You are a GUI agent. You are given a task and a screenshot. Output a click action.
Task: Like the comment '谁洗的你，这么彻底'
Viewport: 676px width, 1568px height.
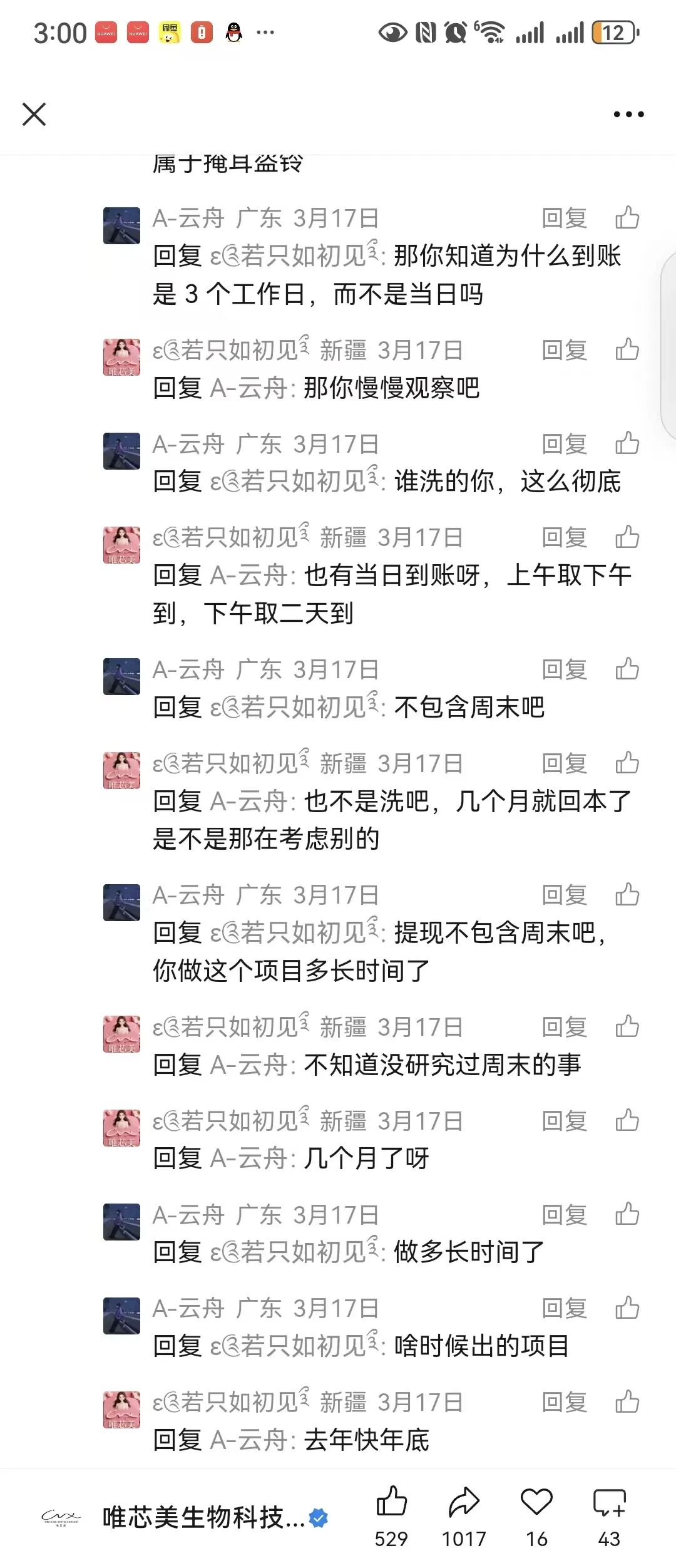click(x=627, y=443)
